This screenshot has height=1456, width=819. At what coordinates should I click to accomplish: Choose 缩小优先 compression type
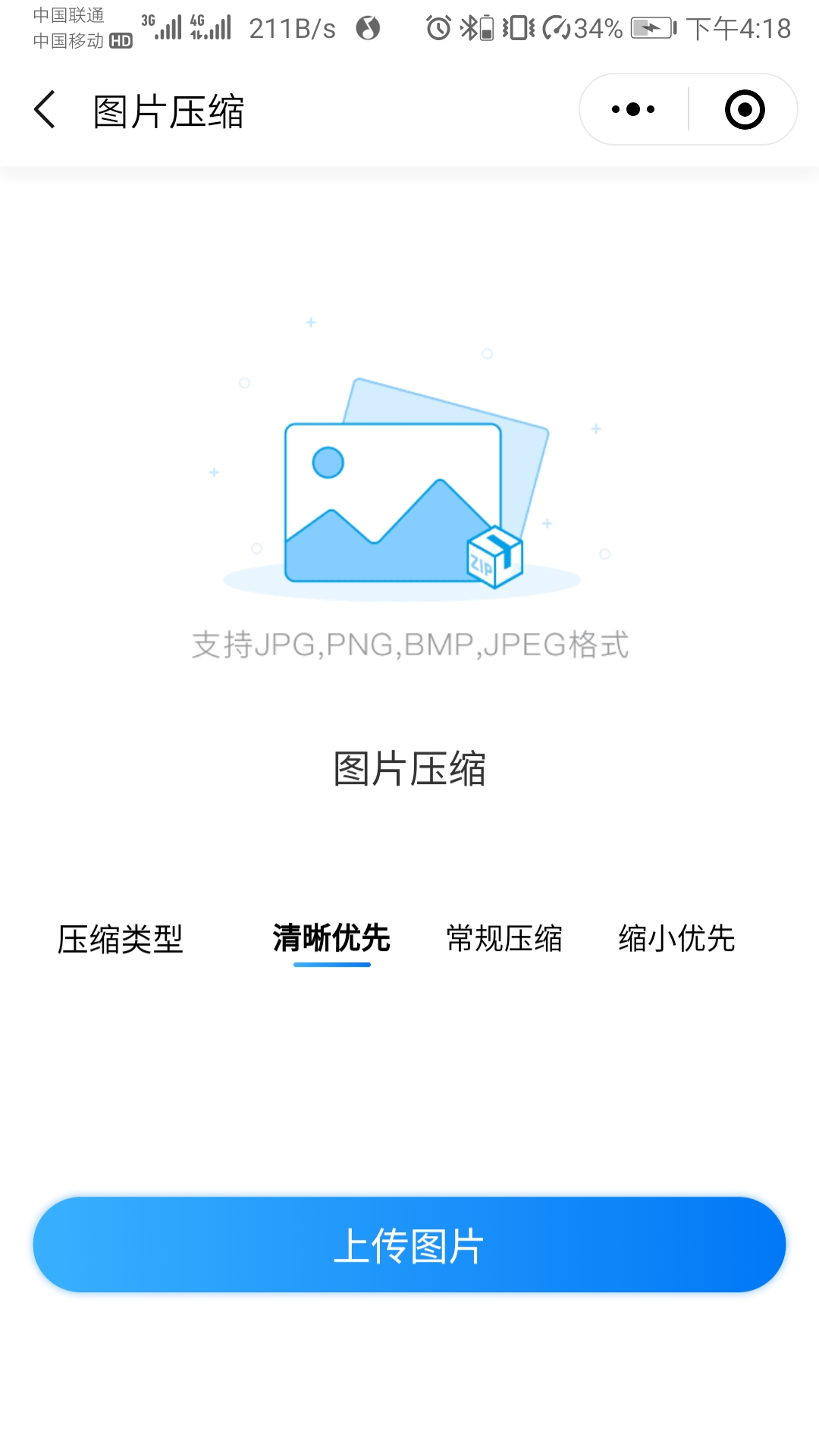point(676,939)
